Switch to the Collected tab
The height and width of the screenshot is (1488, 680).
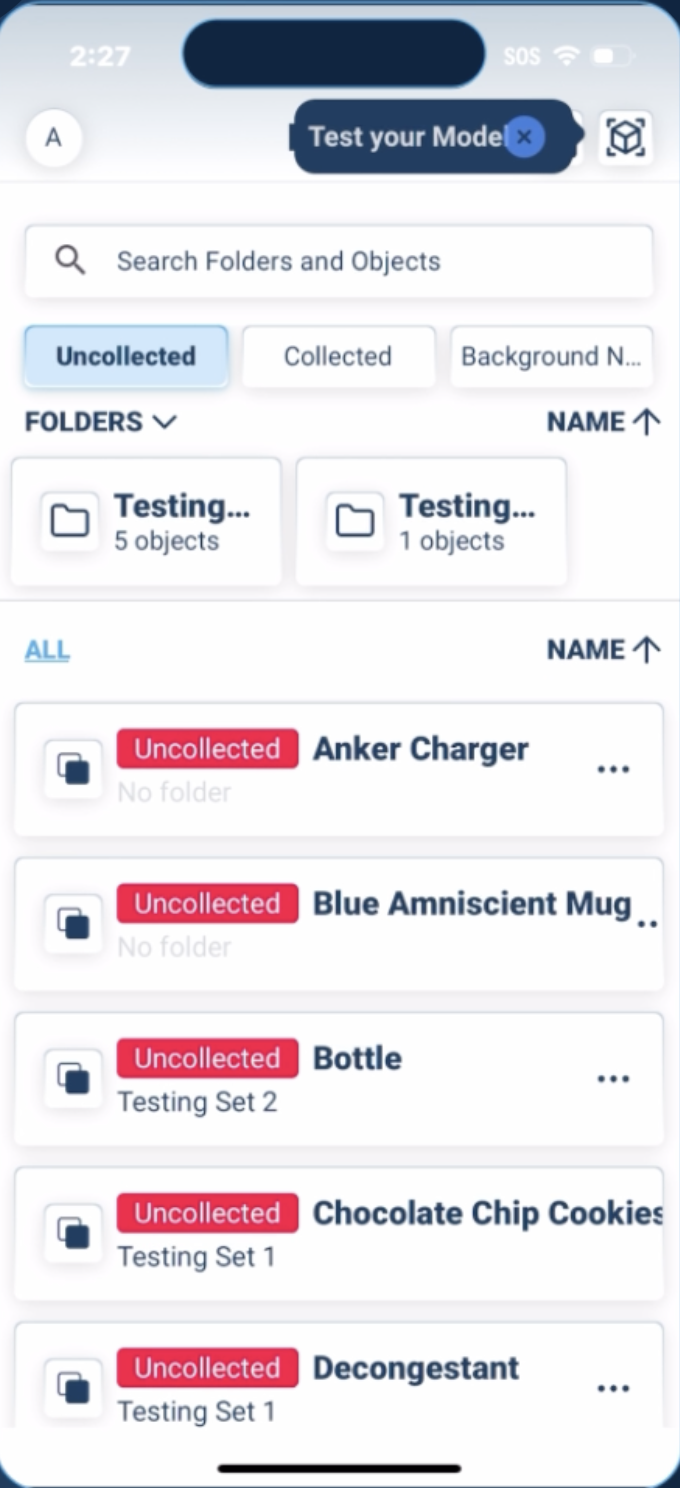tap(338, 356)
